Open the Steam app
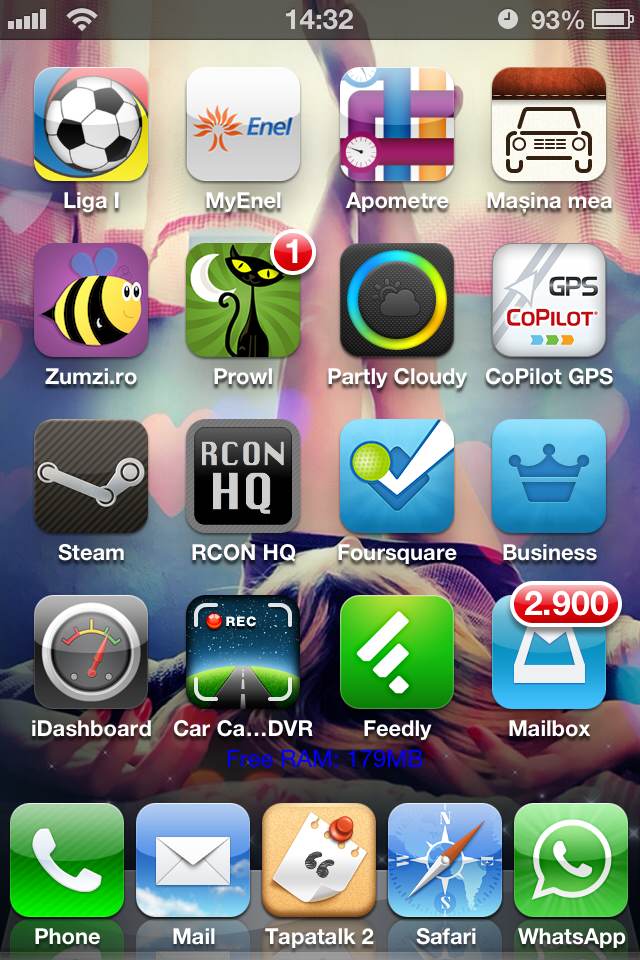The height and width of the screenshot is (960, 640). (x=91, y=476)
